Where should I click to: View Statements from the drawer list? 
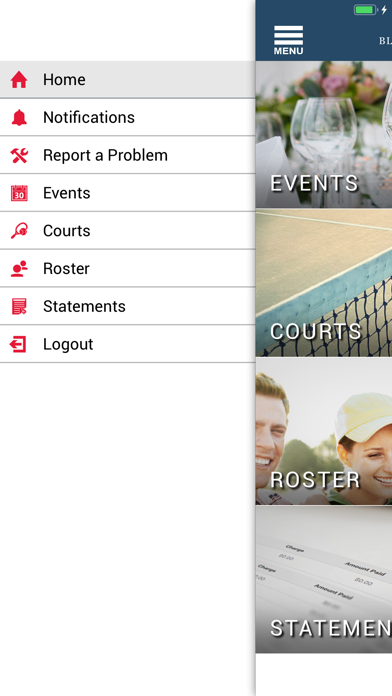(x=127, y=306)
